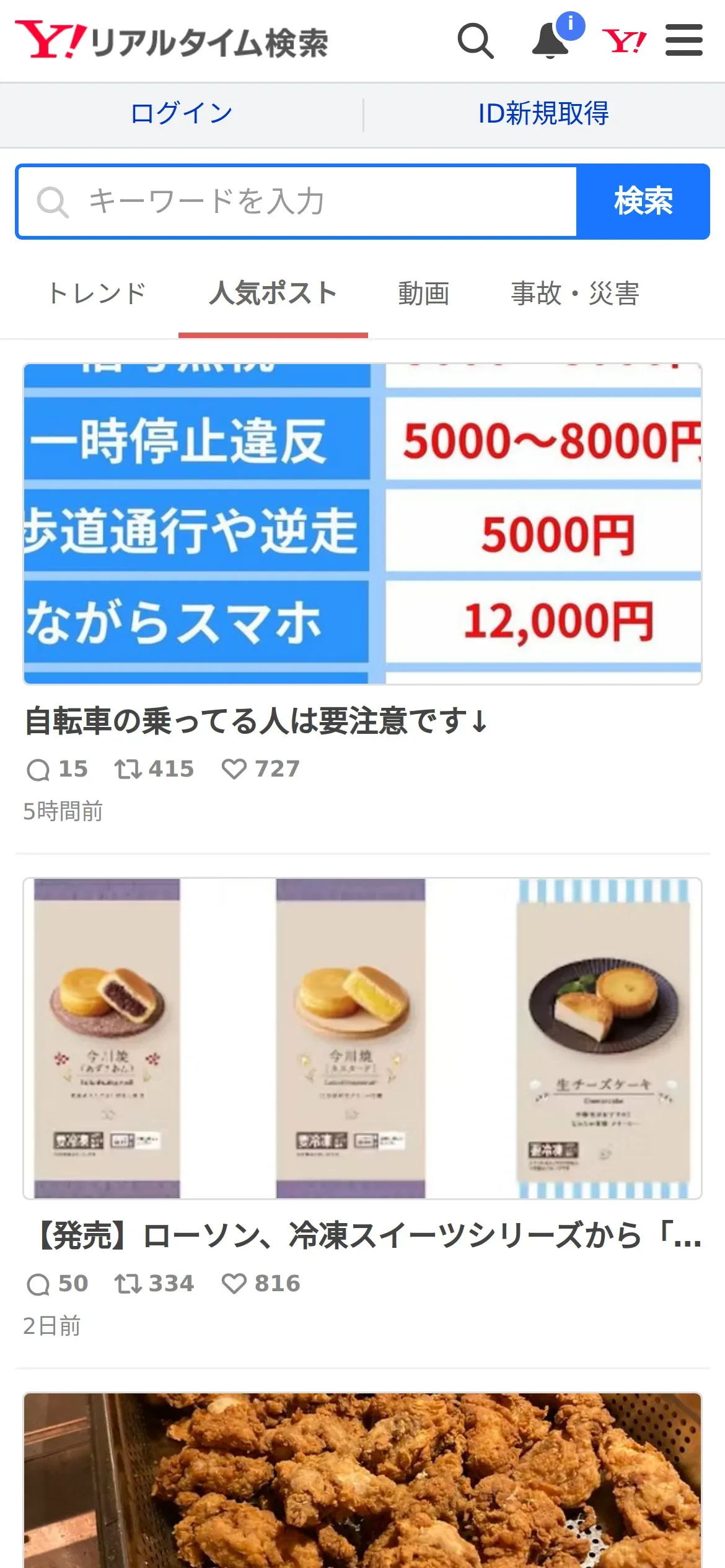The image size is (725, 1568).
Task: Go to Yahoo! top via small logo
Action: click(x=623, y=41)
